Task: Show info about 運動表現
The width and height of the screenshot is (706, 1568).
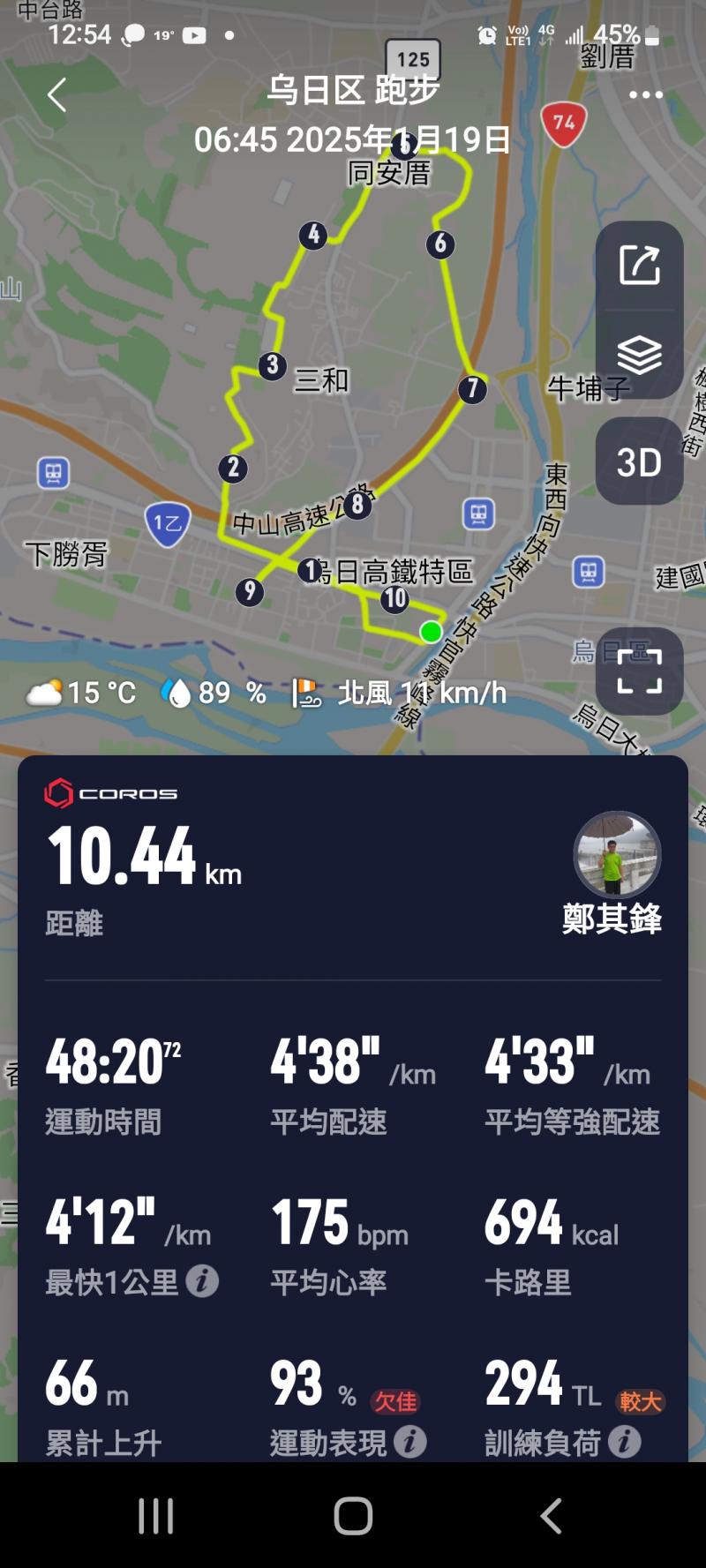Action: pyautogui.click(x=410, y=1442)
